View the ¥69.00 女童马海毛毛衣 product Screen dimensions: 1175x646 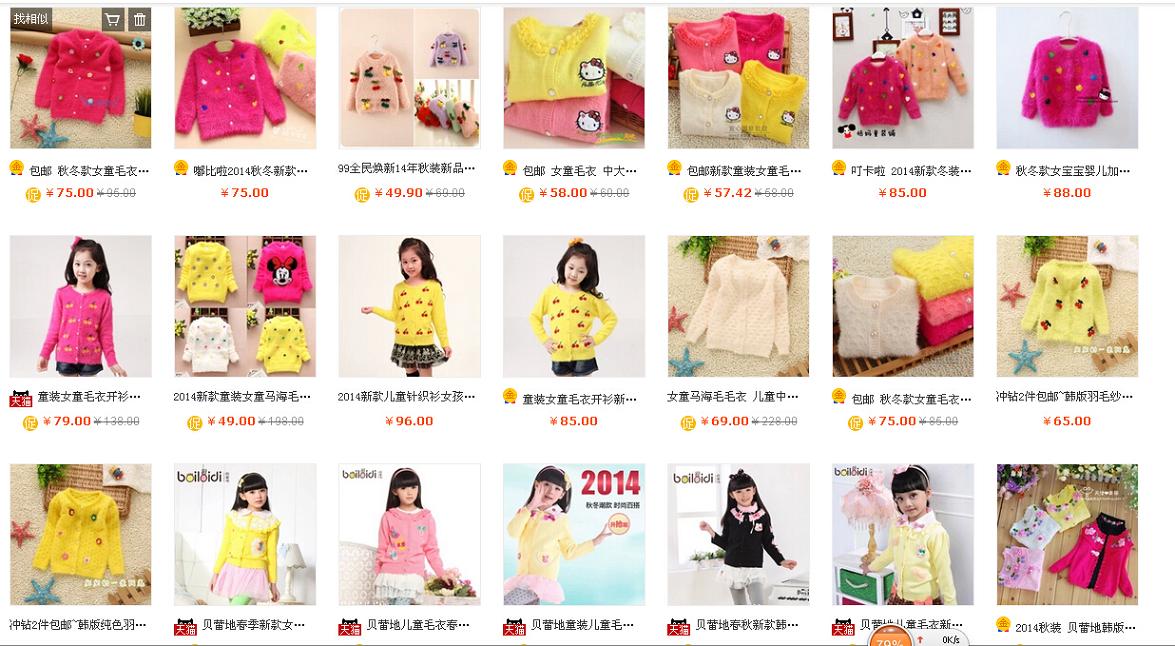tap(738, 306)
